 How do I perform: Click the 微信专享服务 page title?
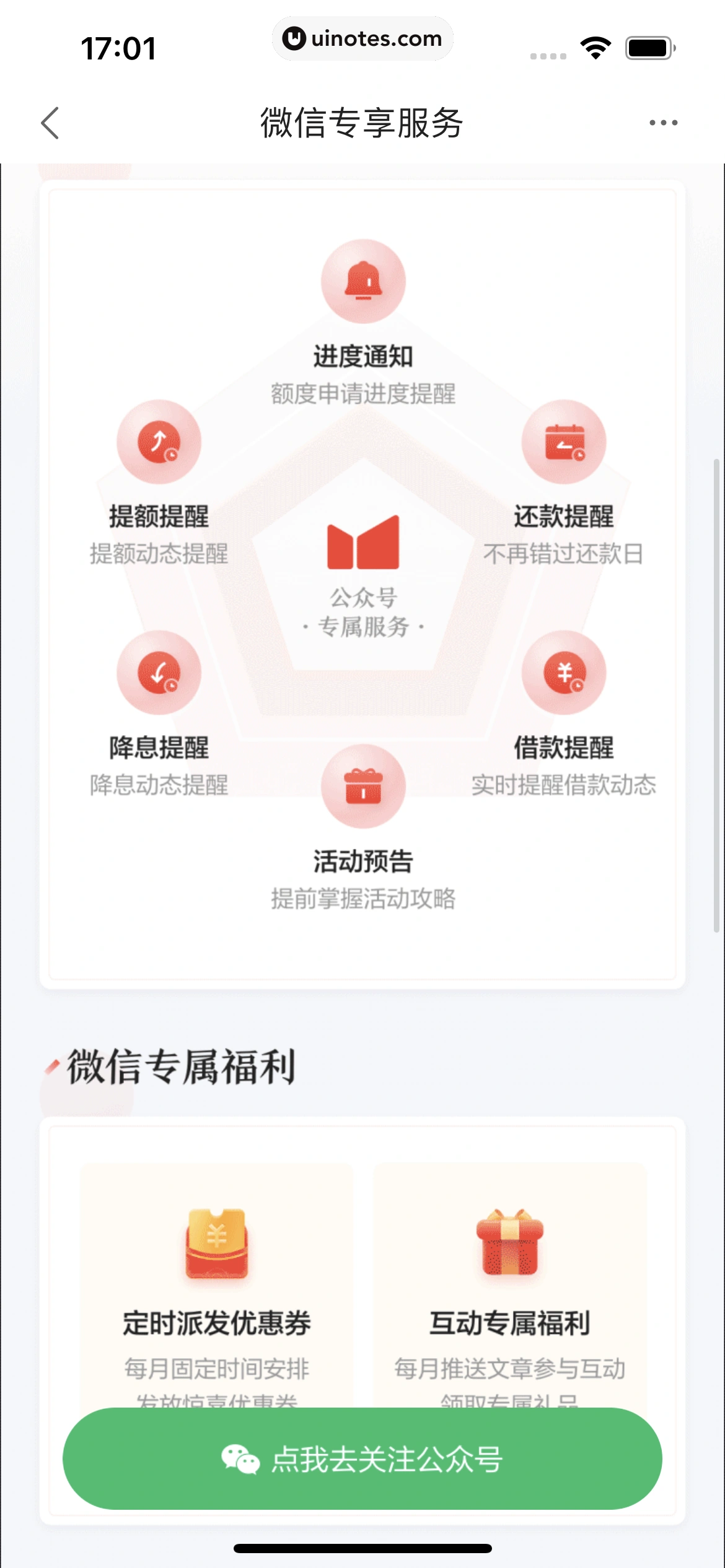(362, 122)
